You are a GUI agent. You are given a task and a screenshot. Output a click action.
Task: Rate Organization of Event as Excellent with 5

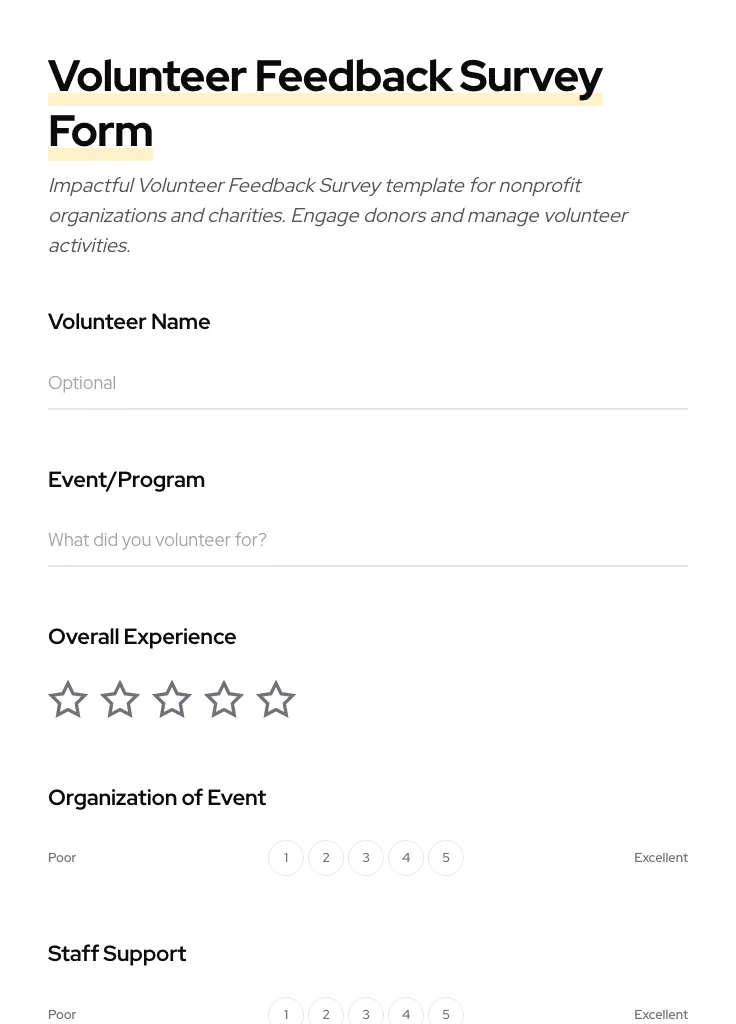coord(446,857)
